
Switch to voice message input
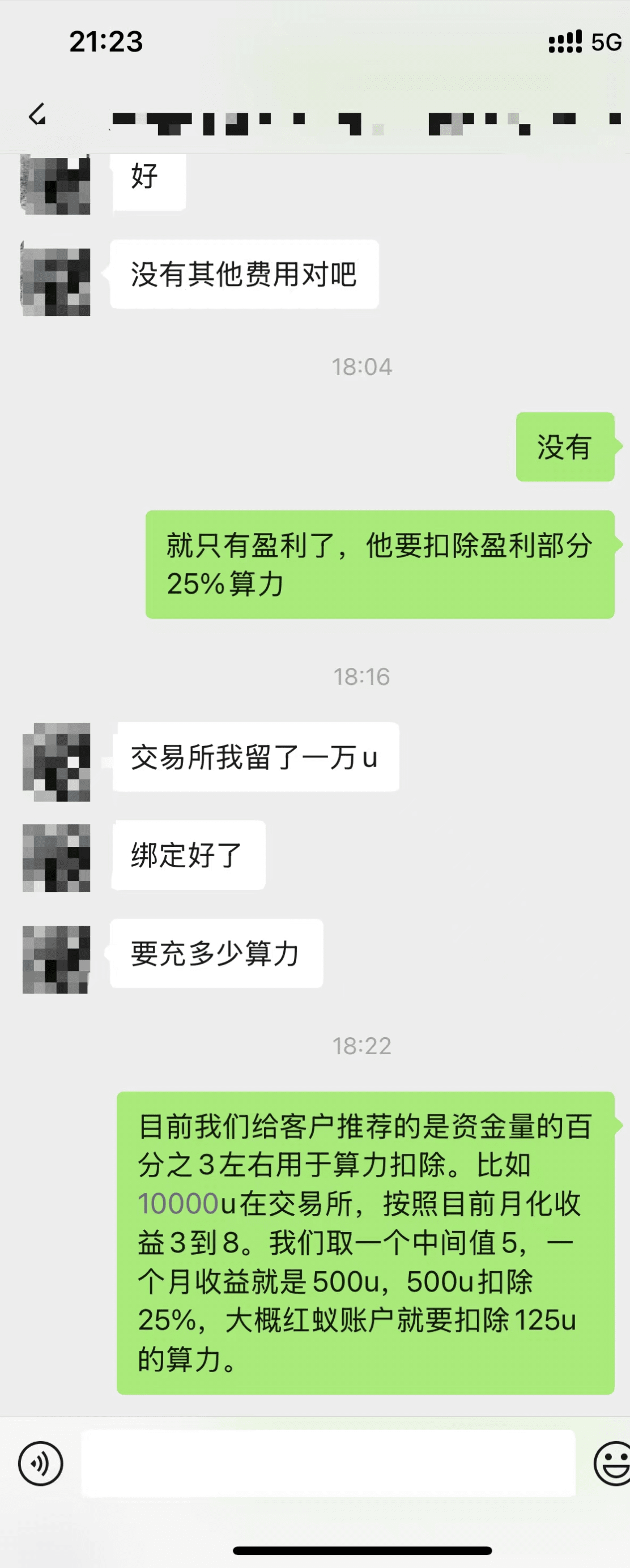pos(40,1463)
